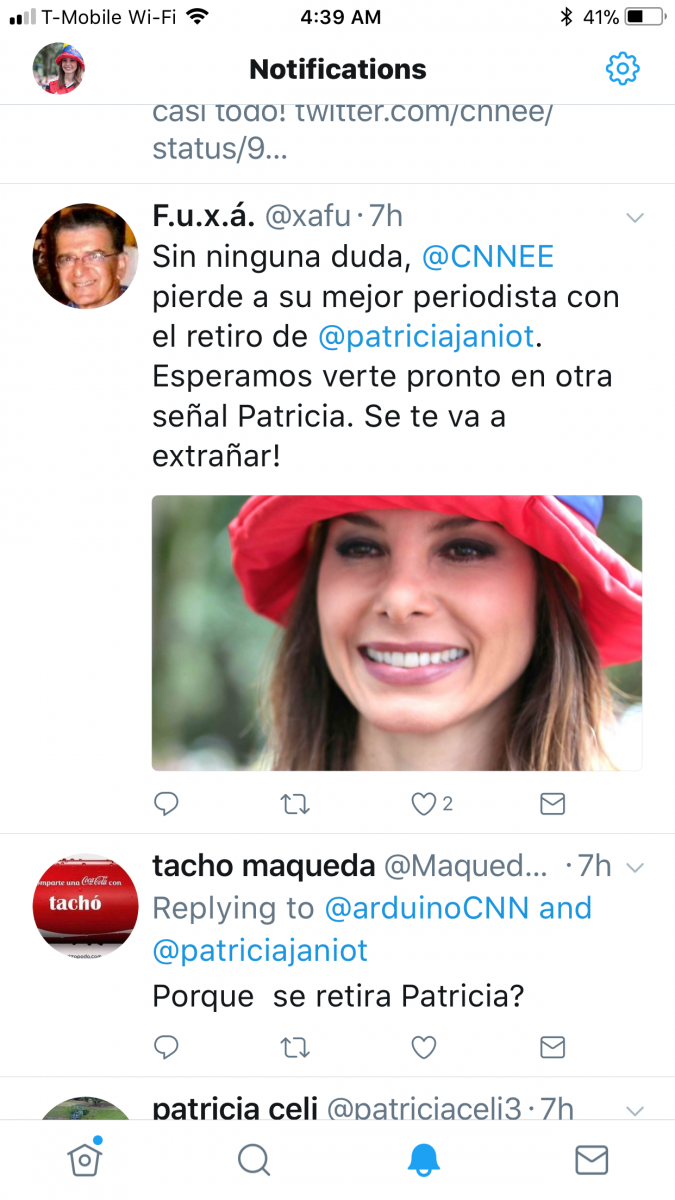The height and width of the screenshot is (1200, 675).
Task: View the photo attached to F.u.x.á.'s tweet
Action: click(x=397, y=633)
